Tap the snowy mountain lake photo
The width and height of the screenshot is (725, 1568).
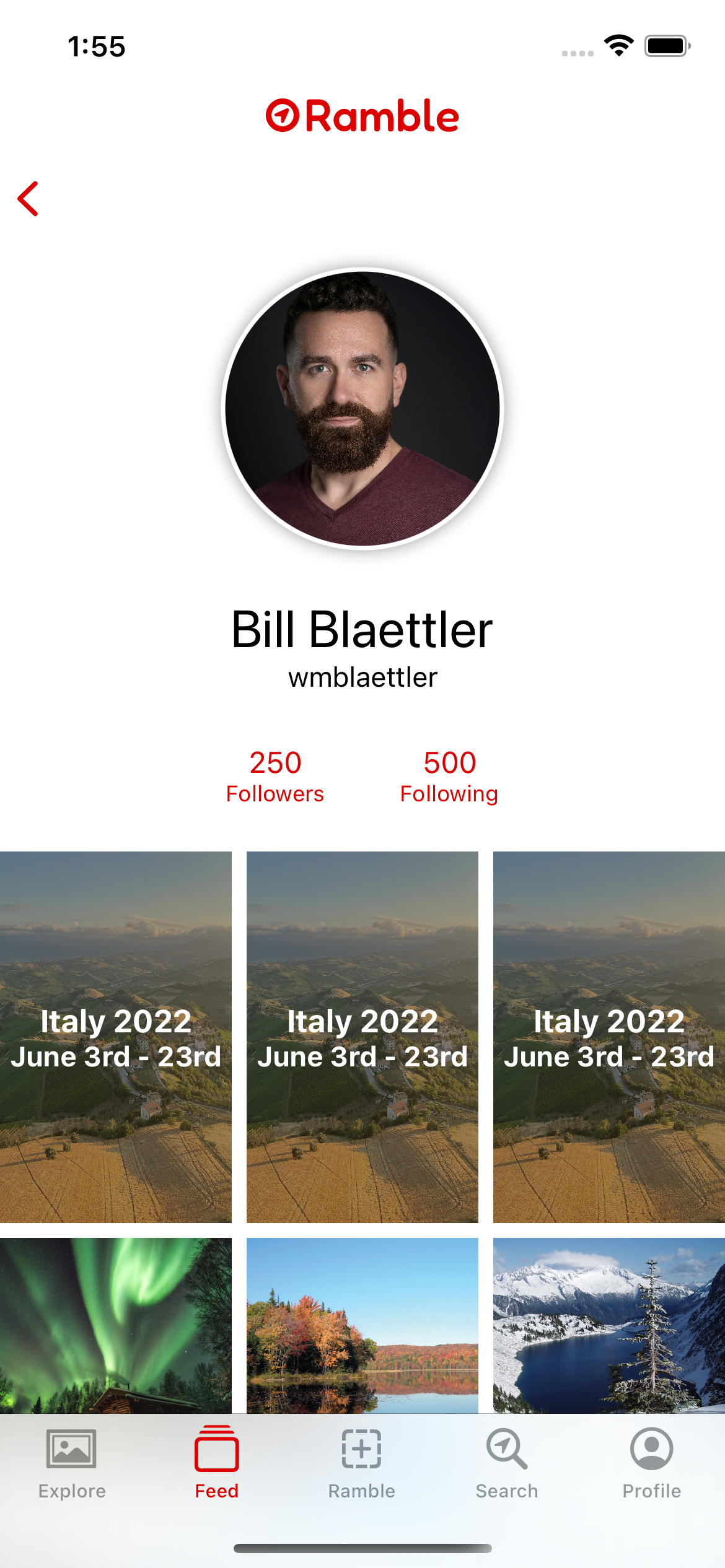click(609, 1325)
